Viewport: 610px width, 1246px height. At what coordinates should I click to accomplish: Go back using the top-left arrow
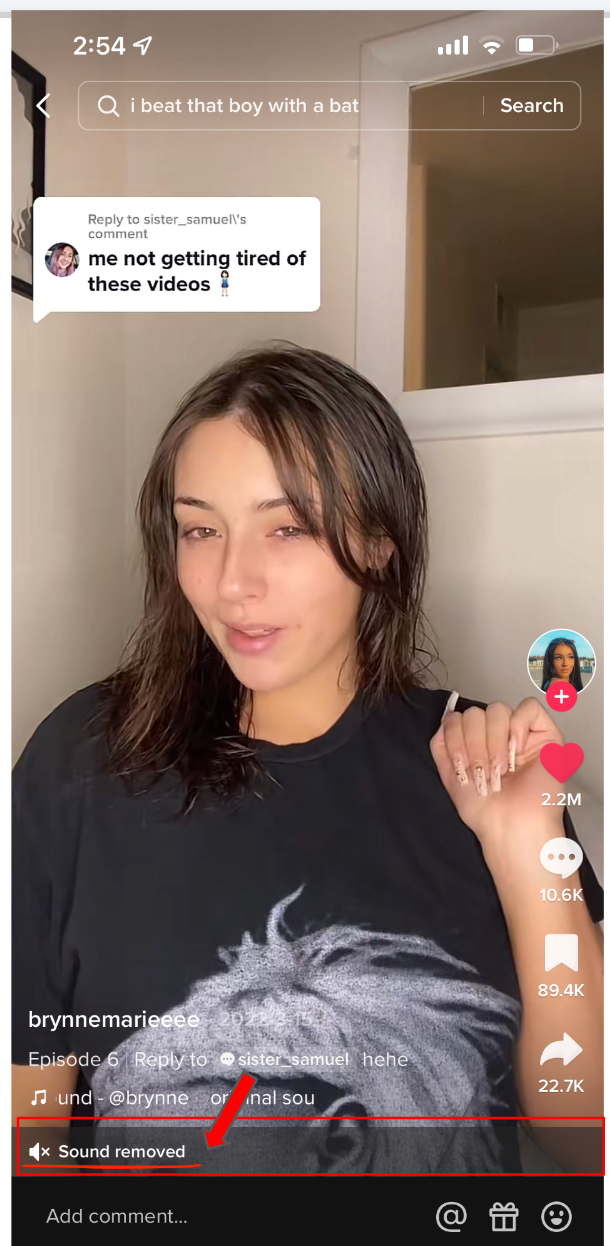pos(43,106)
